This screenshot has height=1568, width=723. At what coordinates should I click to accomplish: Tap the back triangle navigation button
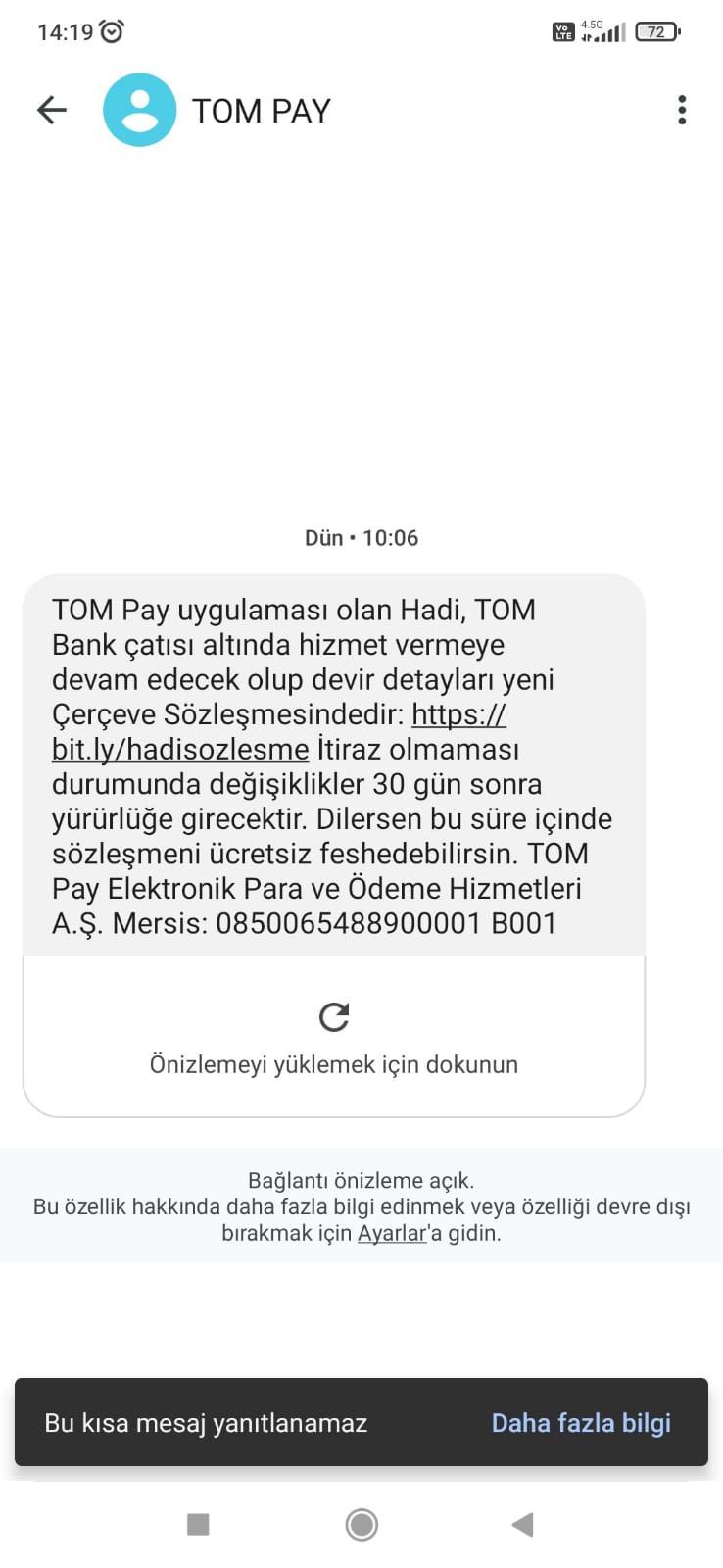521,1525
